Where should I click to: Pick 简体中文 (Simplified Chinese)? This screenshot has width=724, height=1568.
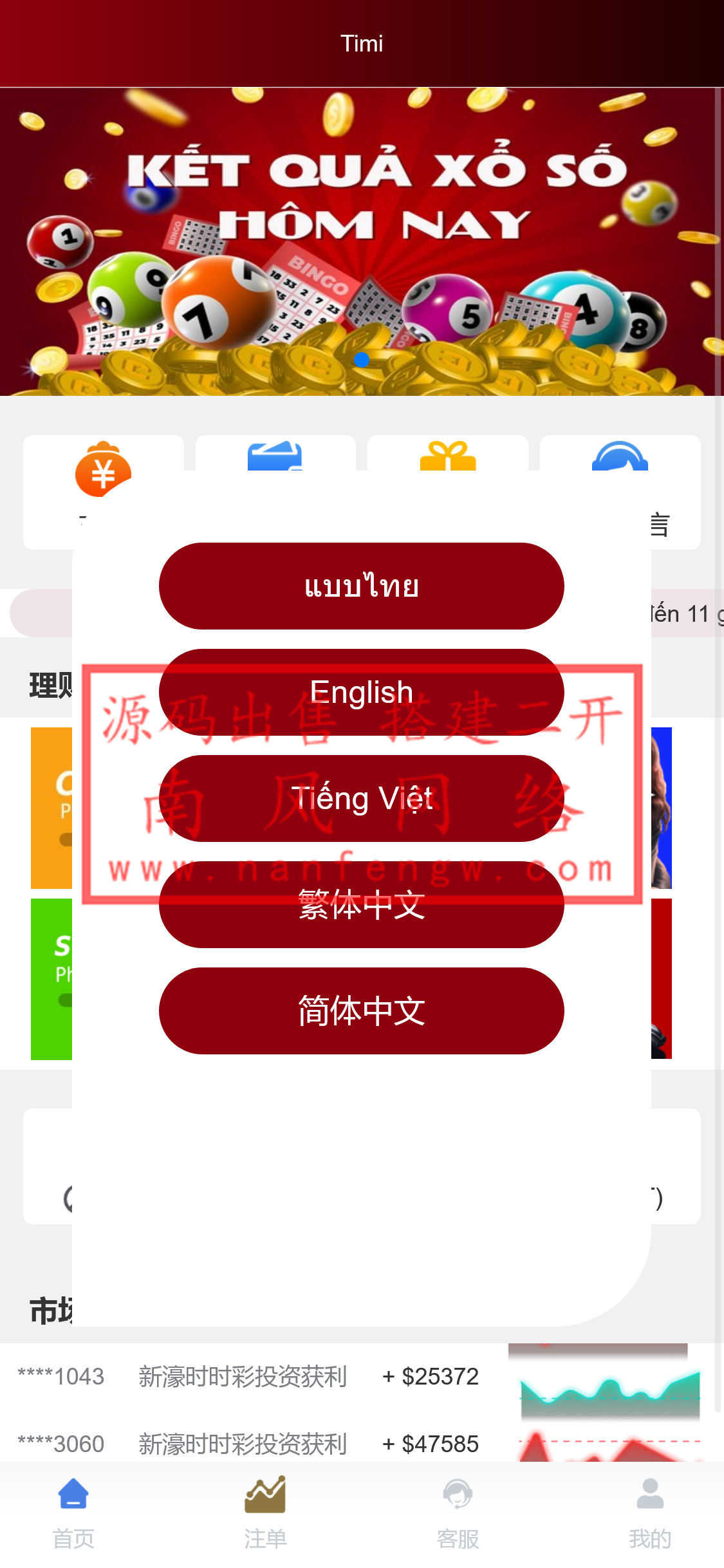[x=361, y=1011]
